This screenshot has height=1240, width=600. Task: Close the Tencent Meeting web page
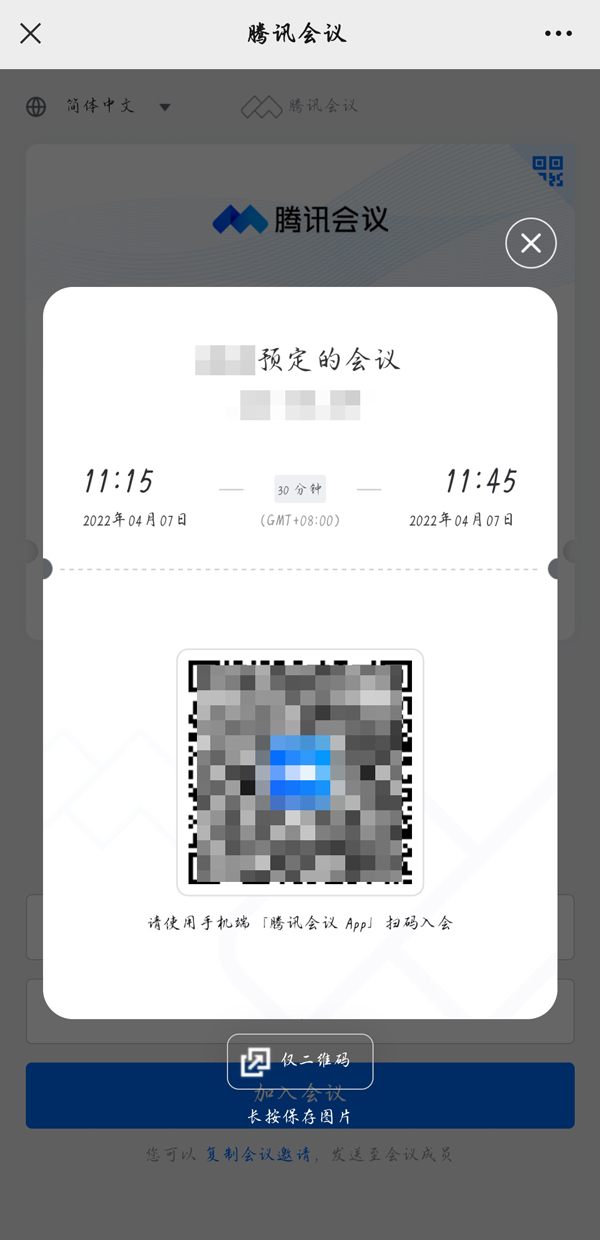[31, 34]
